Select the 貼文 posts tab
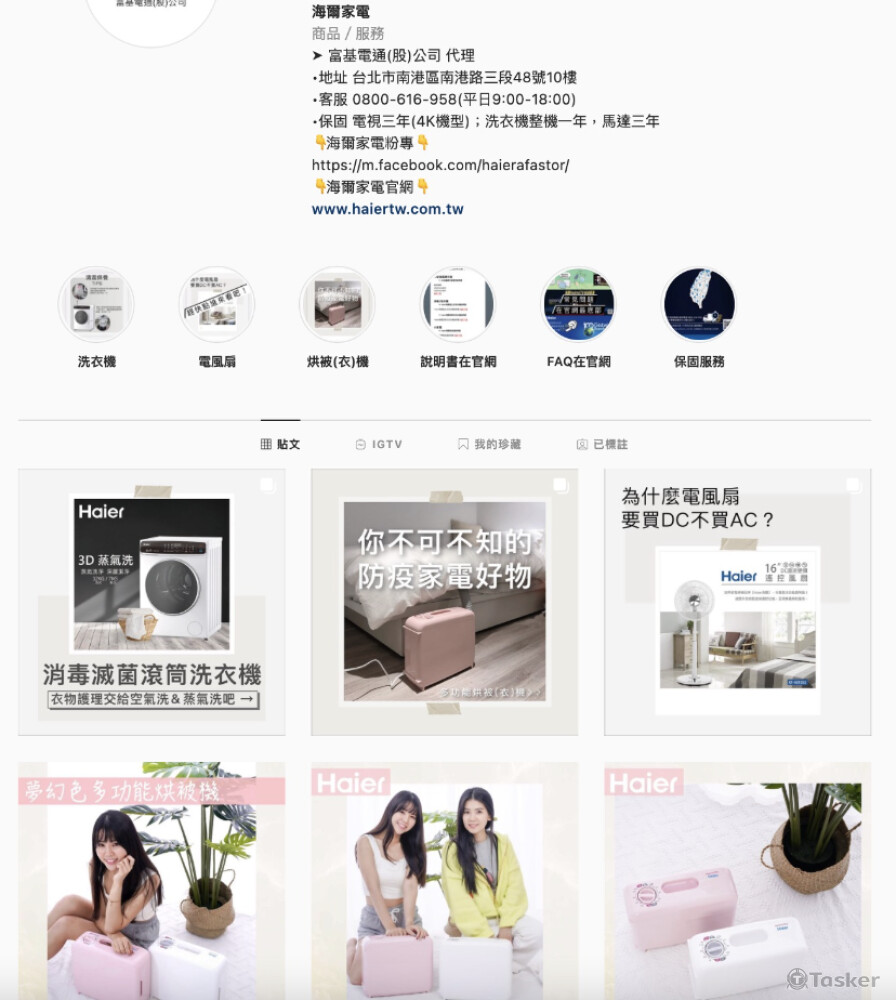 [x=281, y=444]
